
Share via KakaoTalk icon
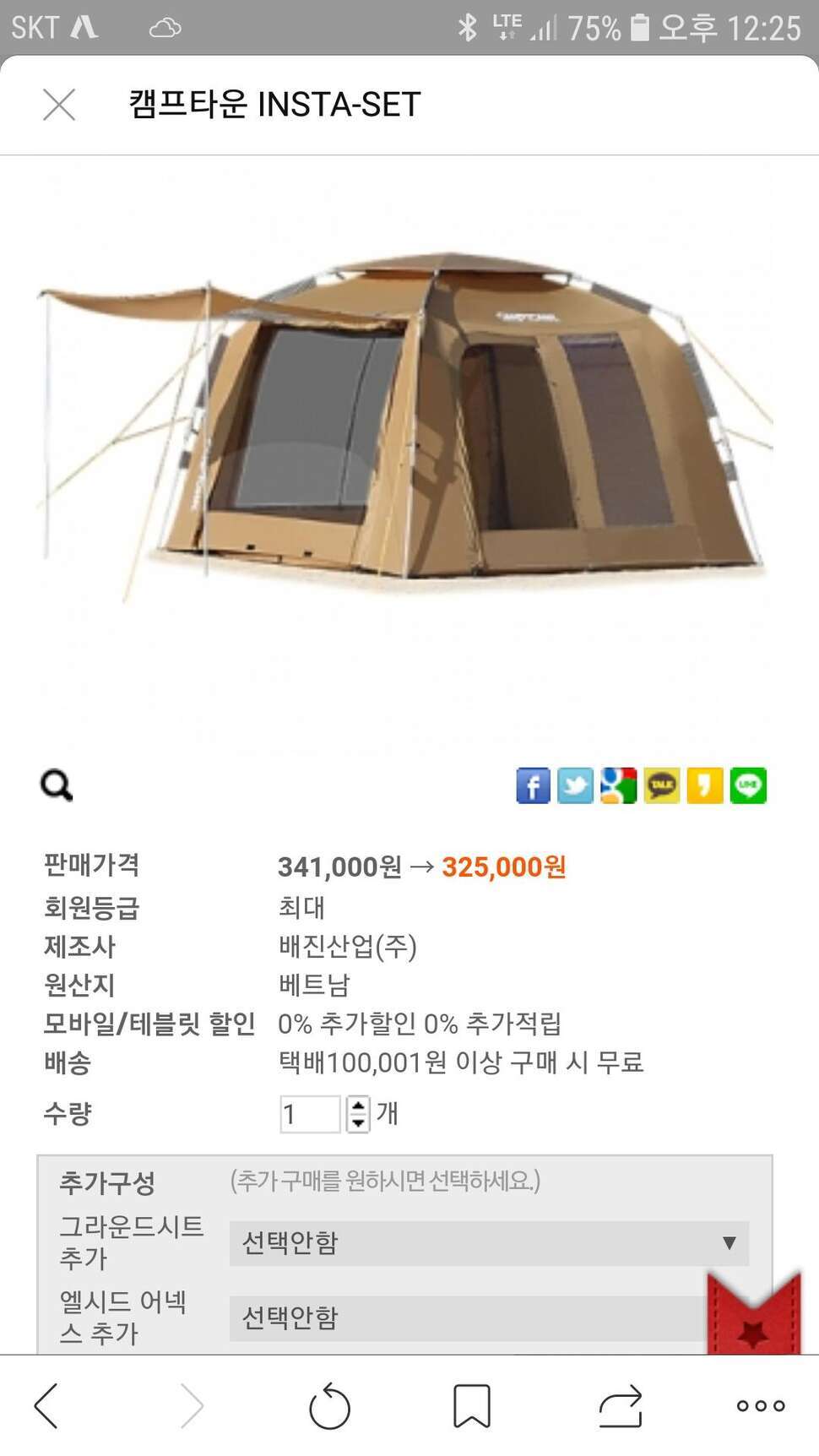[x=662, y=785]
